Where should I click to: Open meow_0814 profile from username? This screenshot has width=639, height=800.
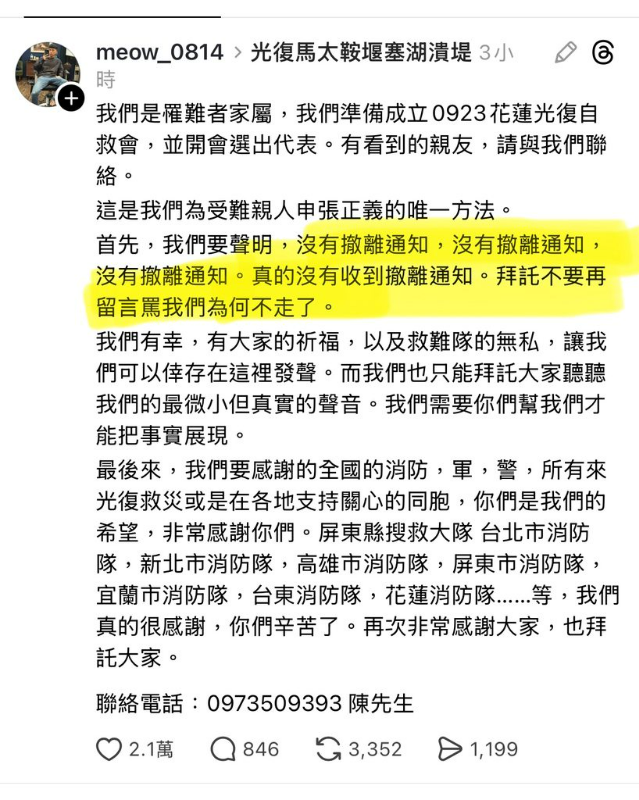pos(159,53)
